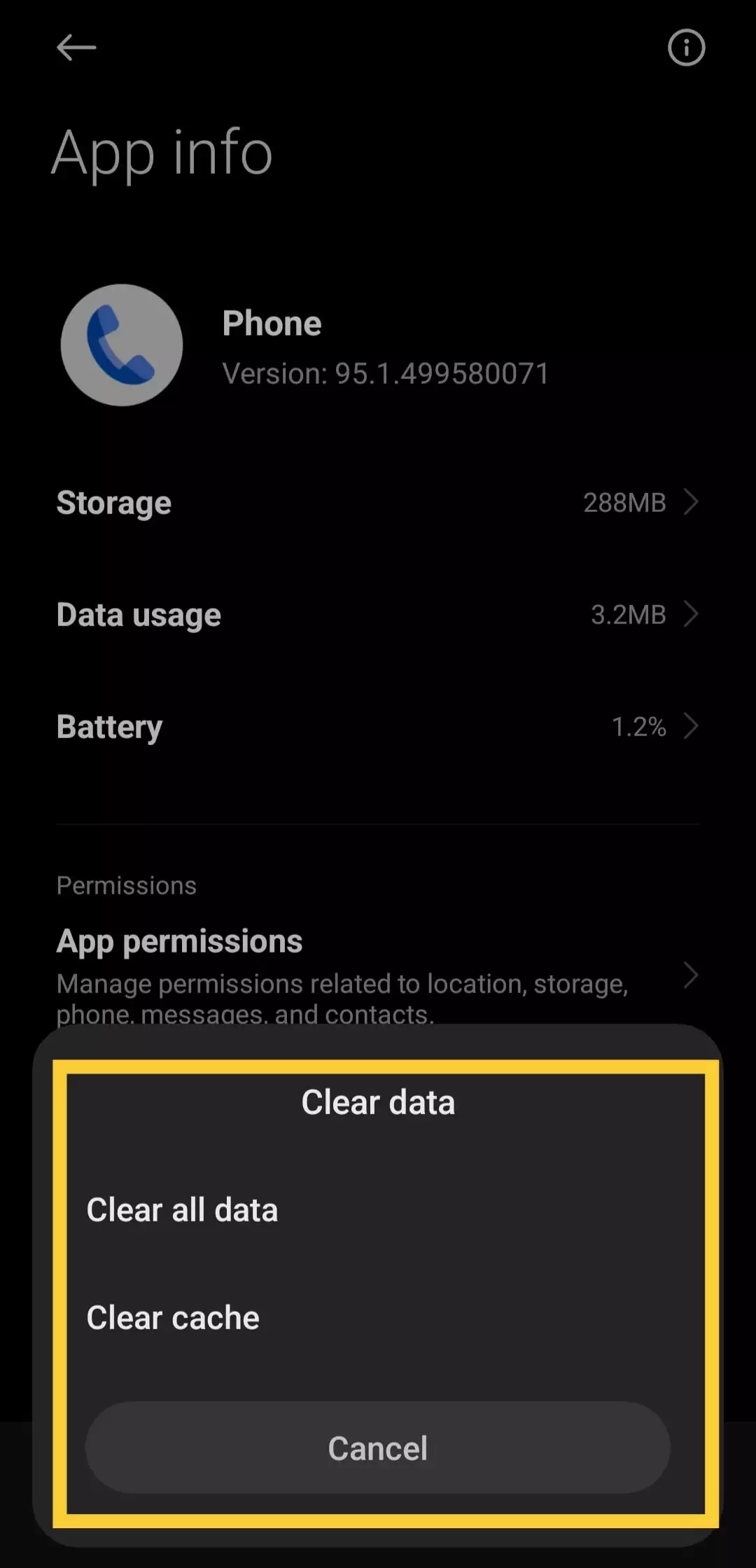Expand Battery details with the arrow

tap(693, 727)
